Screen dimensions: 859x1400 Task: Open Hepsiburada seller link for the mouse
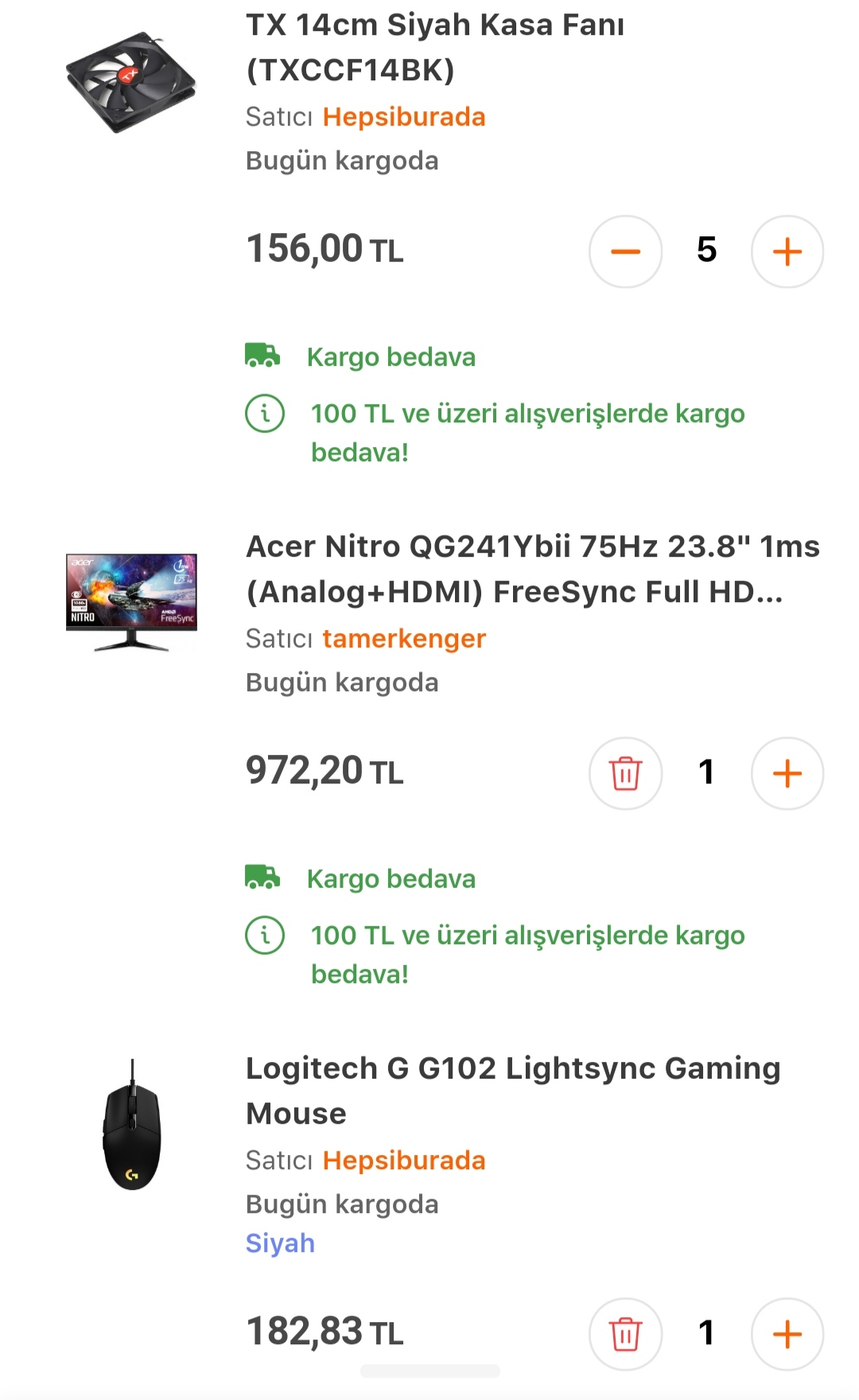pyautogui.click(x=404, y=1161)
